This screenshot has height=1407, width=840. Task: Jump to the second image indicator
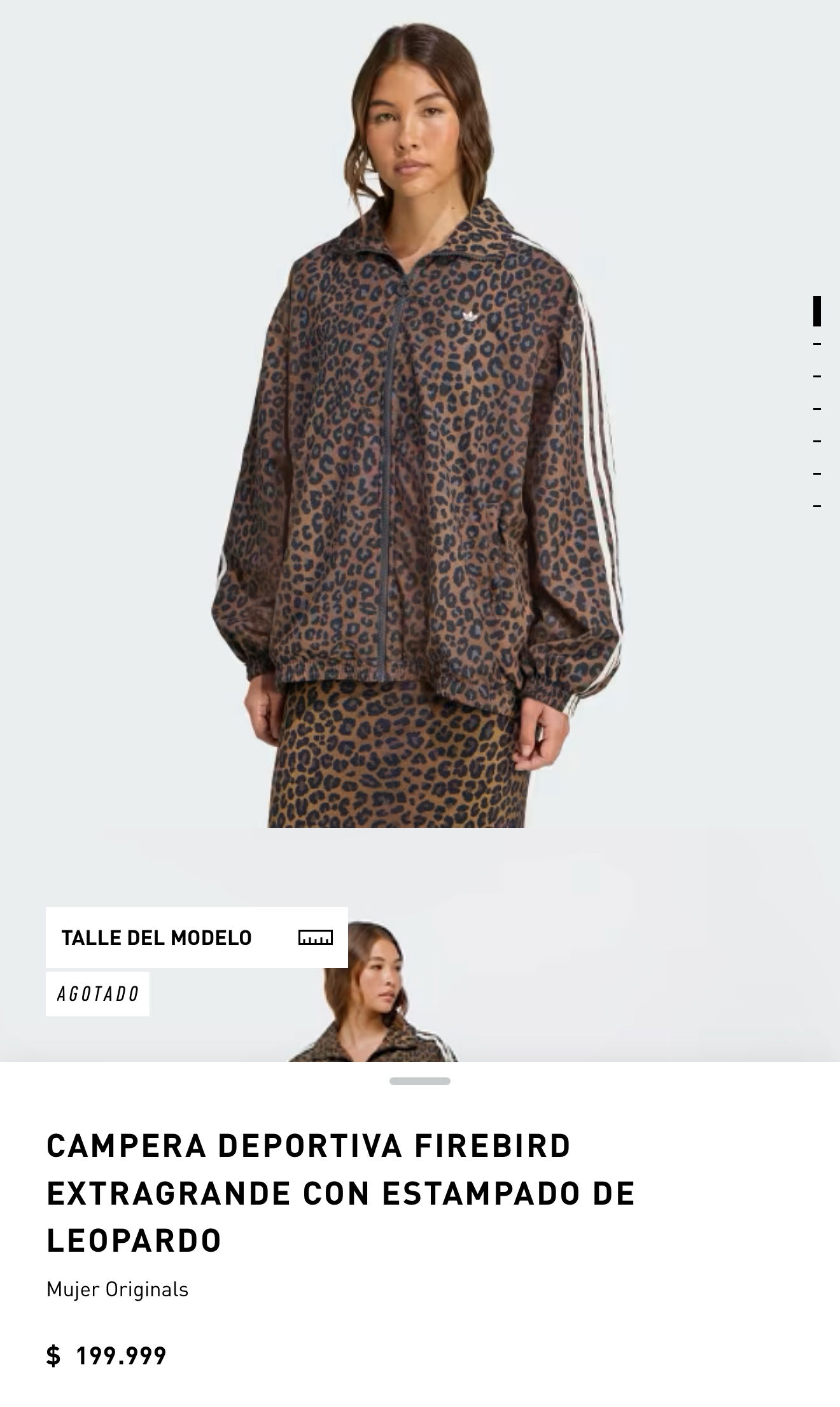817,344
